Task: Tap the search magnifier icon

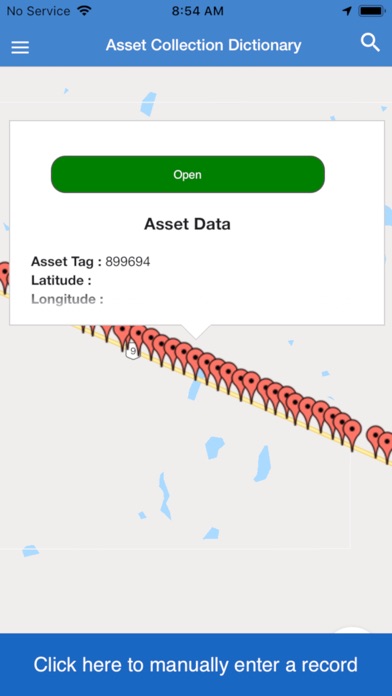Action: (370, 43)
